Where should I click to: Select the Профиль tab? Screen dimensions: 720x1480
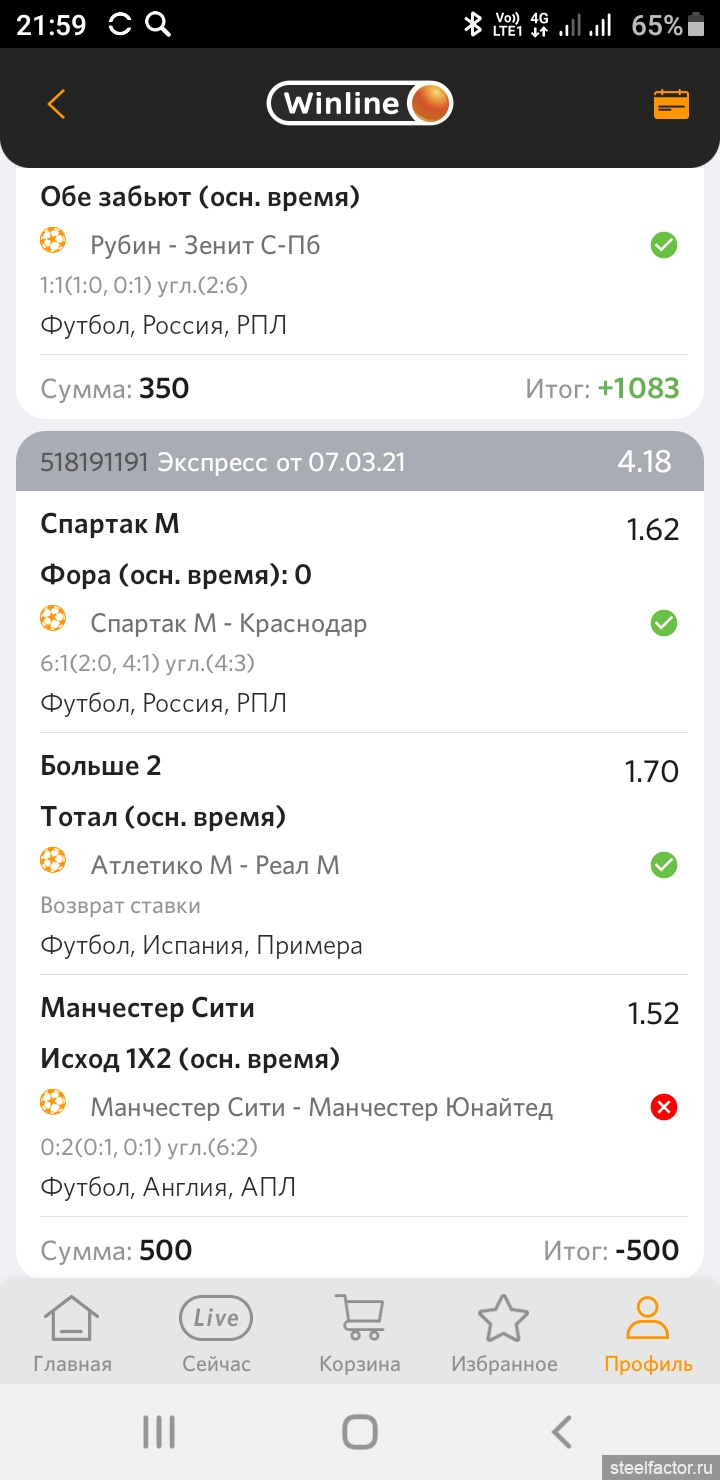(648, 1334)
